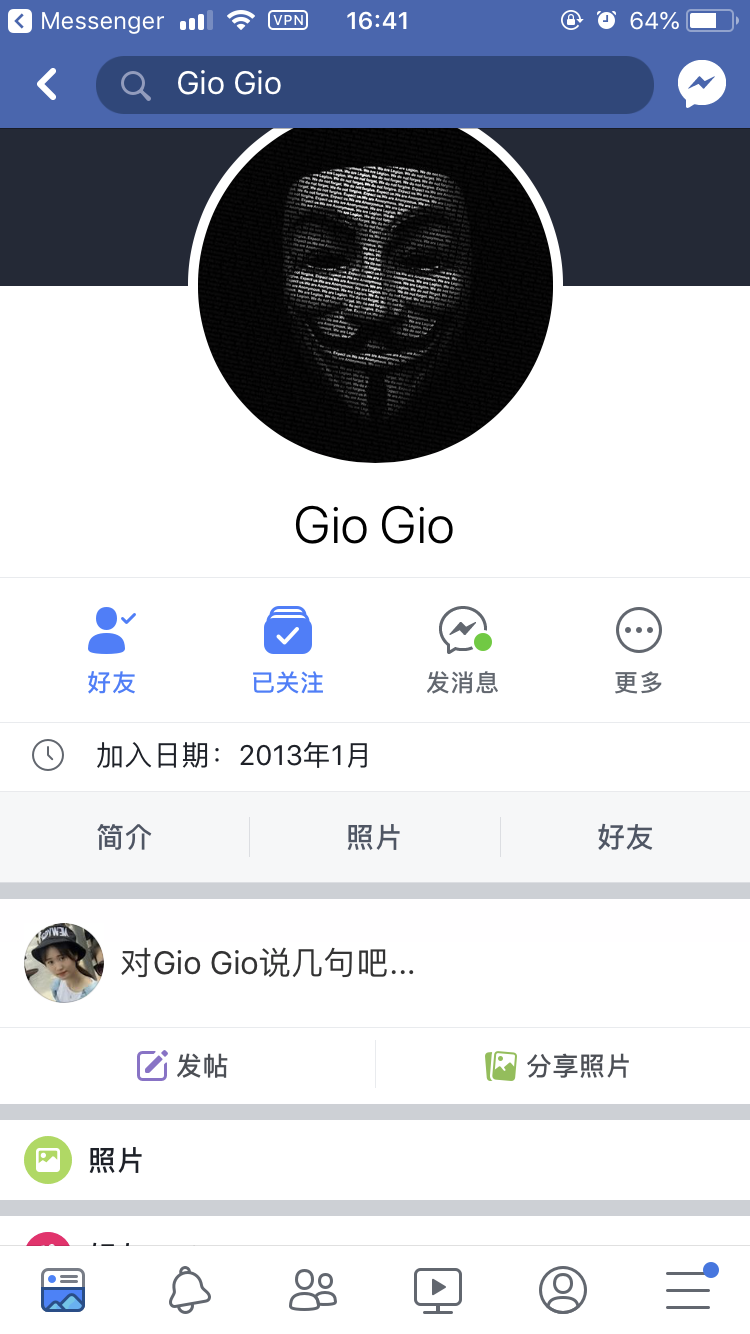The width and height of the screenshot is (750, 1334).
Task: Open the notifications bell
Action: point(189,1290)
